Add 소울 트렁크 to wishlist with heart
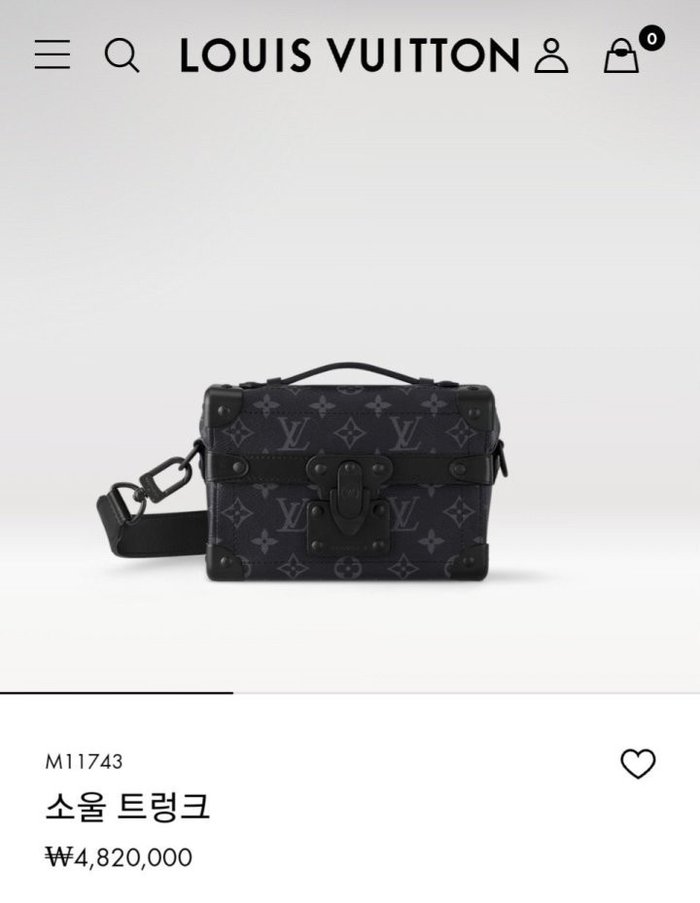The height and width of the screenshot is (903, 700). [x=637, y=764]
